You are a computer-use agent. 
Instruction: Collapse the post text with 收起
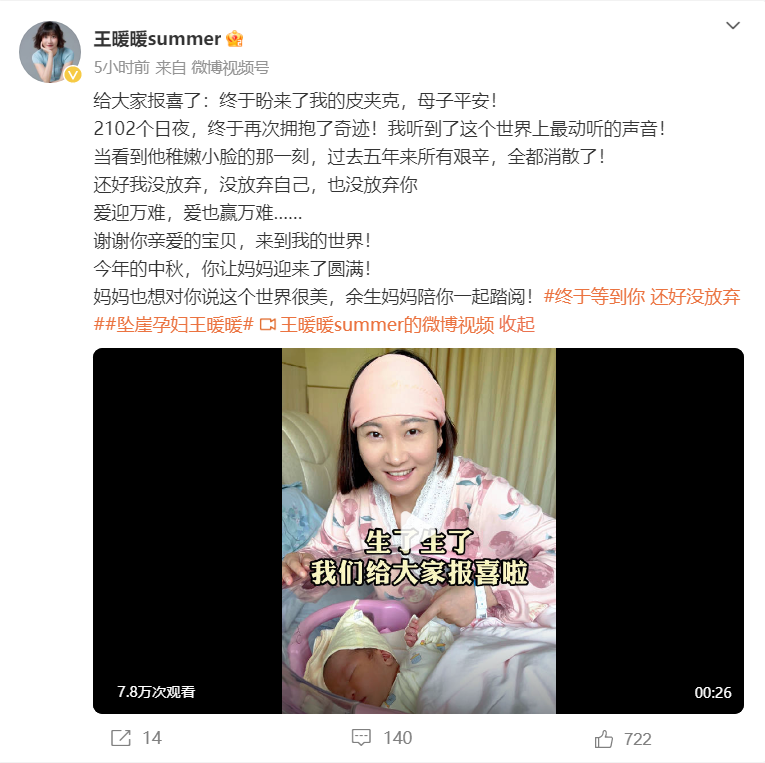click(517, 324)
